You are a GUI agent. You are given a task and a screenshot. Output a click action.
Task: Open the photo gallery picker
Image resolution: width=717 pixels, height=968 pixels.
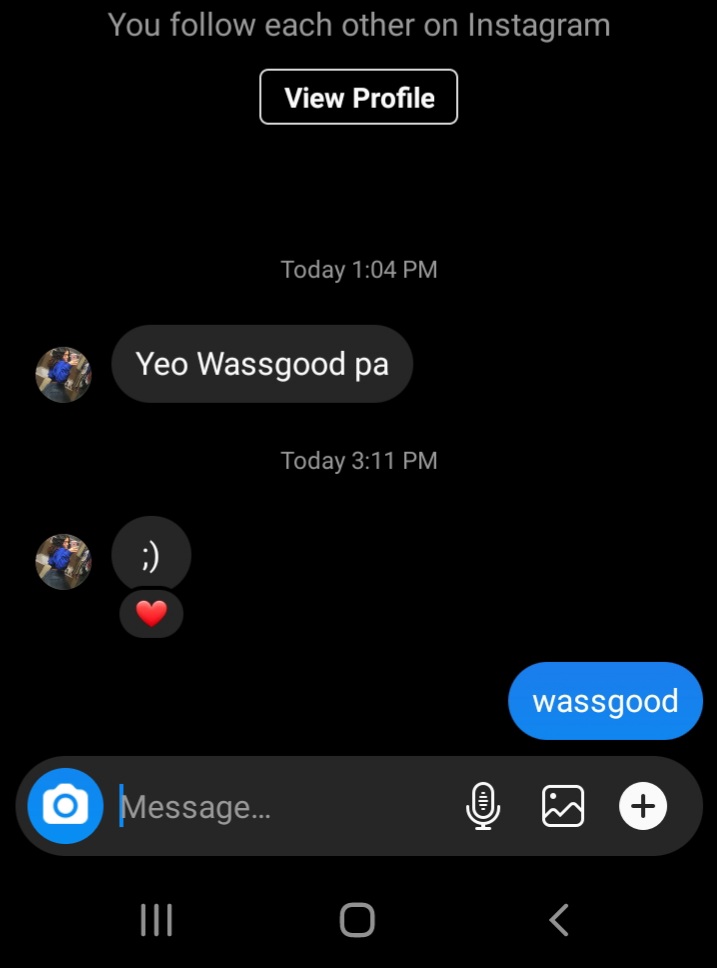(563, 806)
